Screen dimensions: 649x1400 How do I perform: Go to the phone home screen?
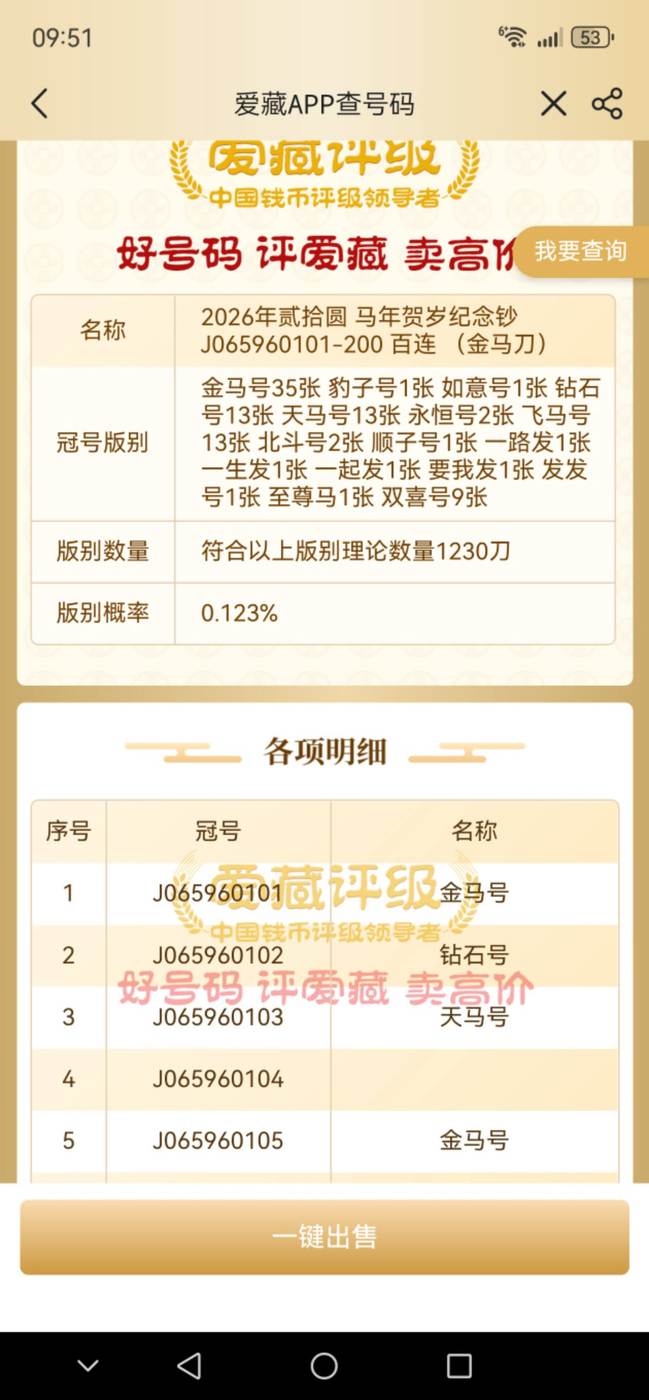324,1366
